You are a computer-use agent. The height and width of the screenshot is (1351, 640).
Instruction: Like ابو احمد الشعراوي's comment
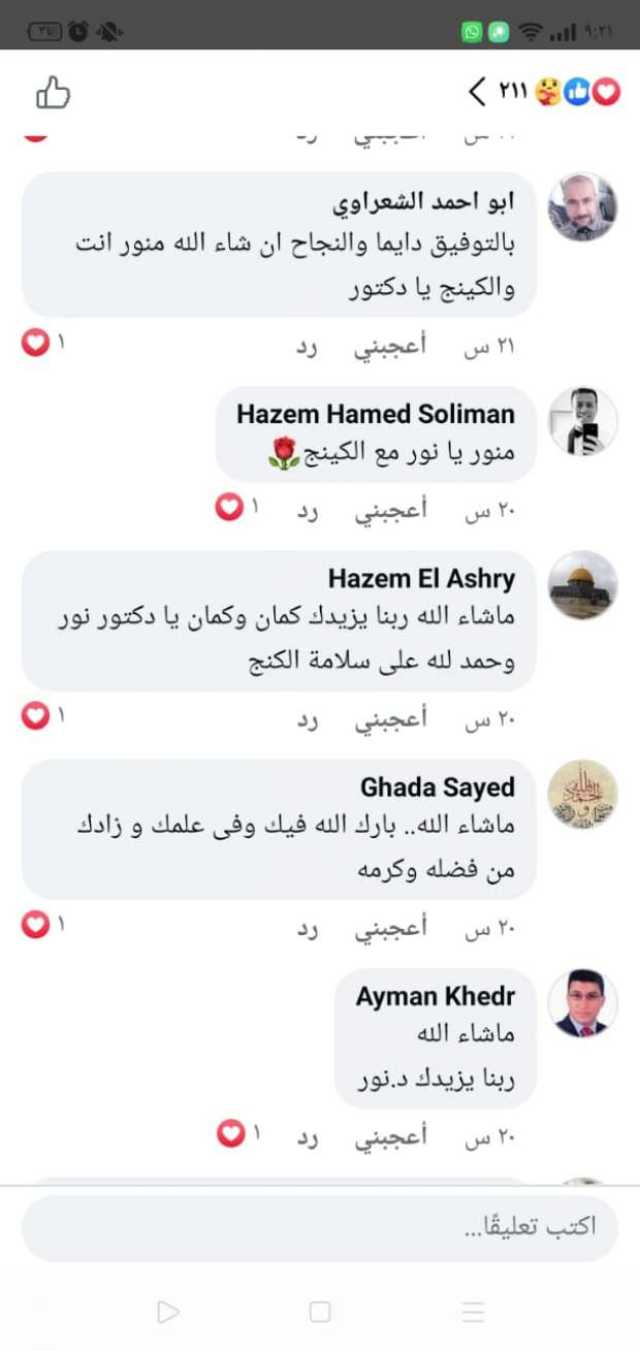(x=390, y=346)
